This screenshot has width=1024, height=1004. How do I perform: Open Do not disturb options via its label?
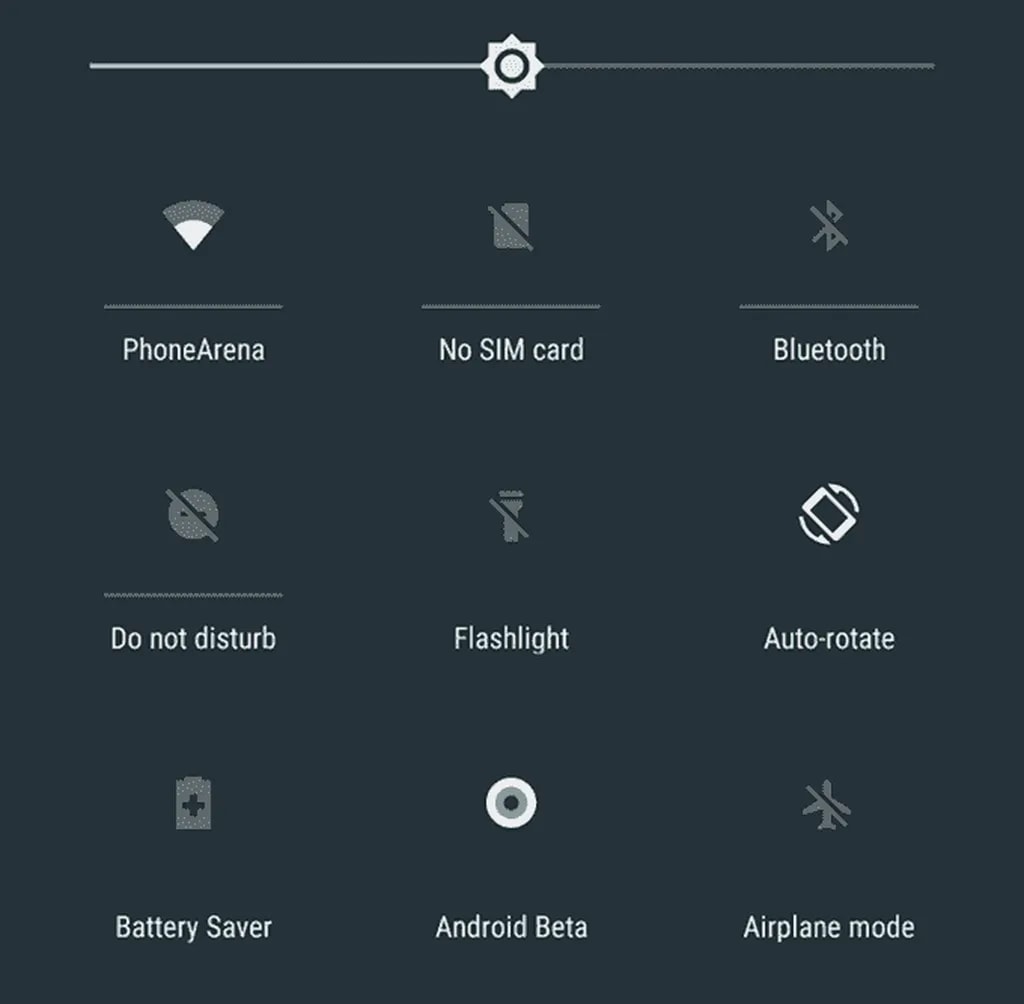pos(193,639)
